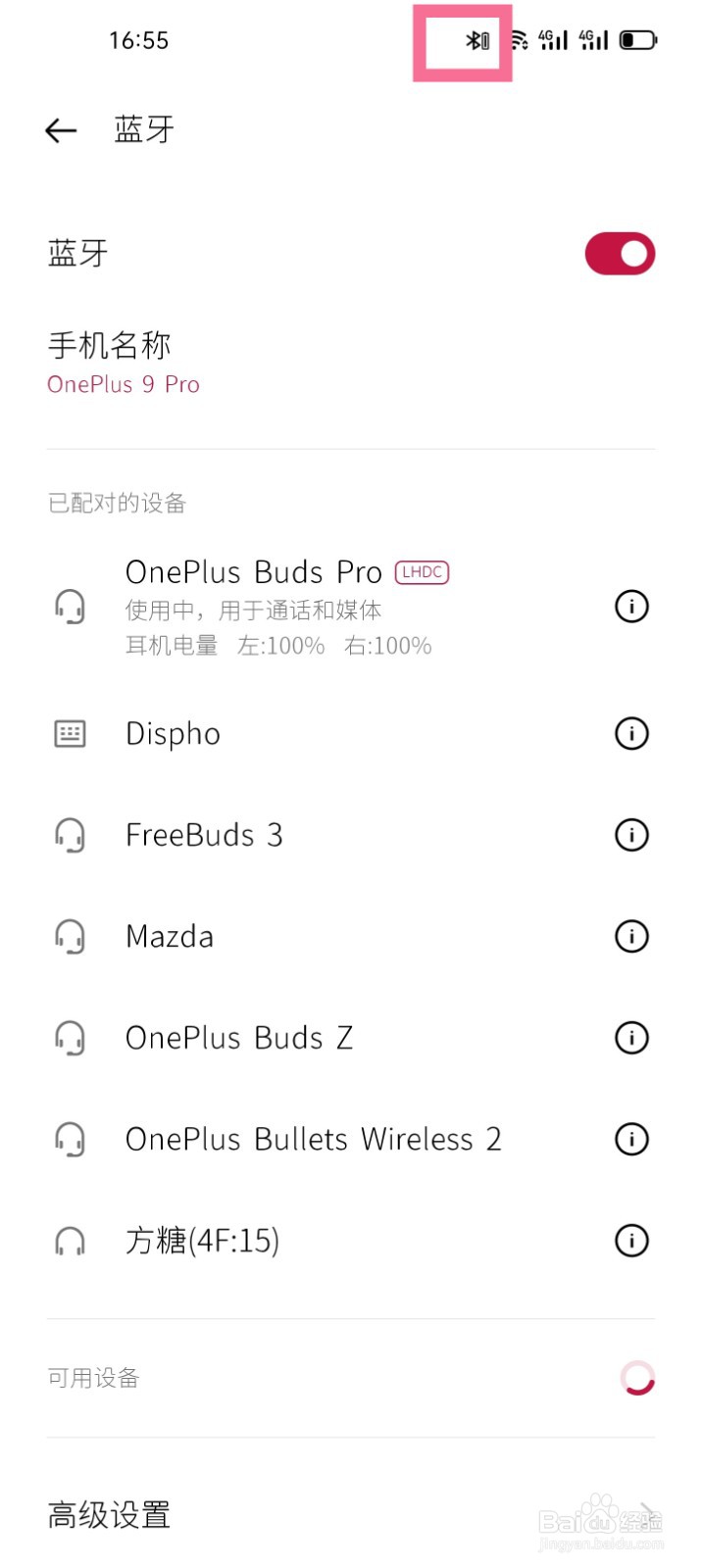Open the 手机名称 setting

(x=124, y=363)
